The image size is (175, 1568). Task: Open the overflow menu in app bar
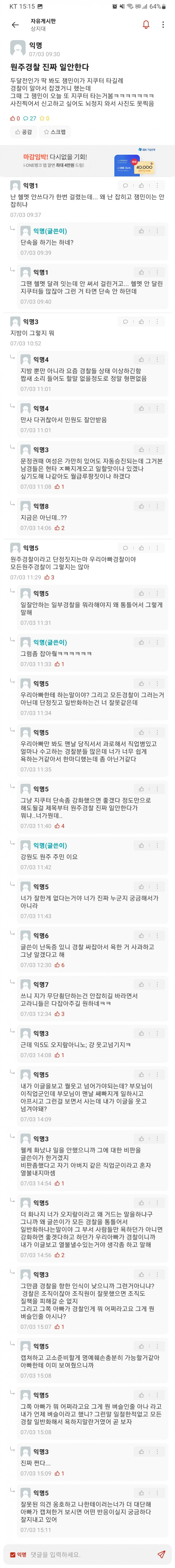point(163,25)
